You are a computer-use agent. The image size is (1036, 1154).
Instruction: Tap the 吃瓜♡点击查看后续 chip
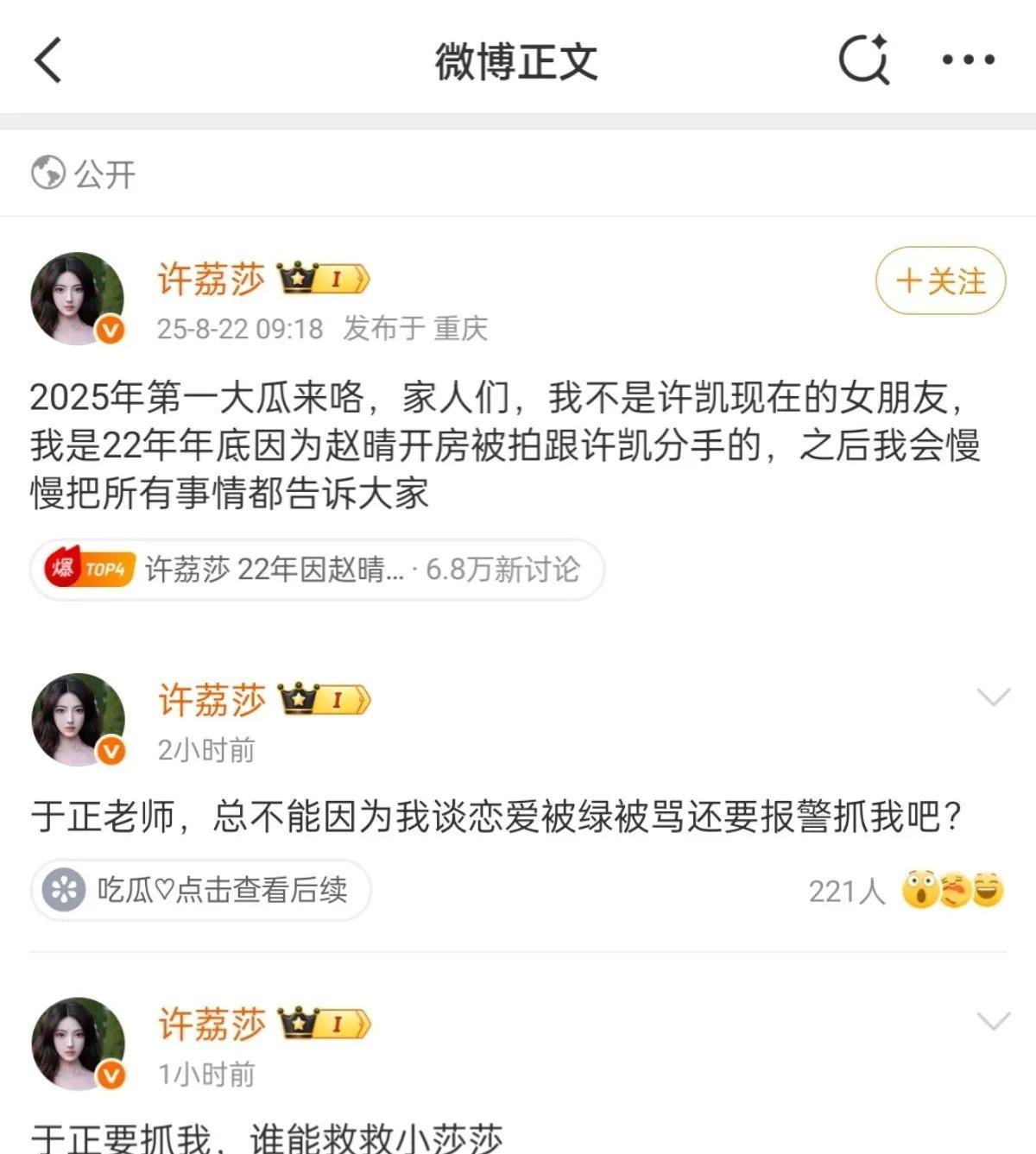(201, 890)
